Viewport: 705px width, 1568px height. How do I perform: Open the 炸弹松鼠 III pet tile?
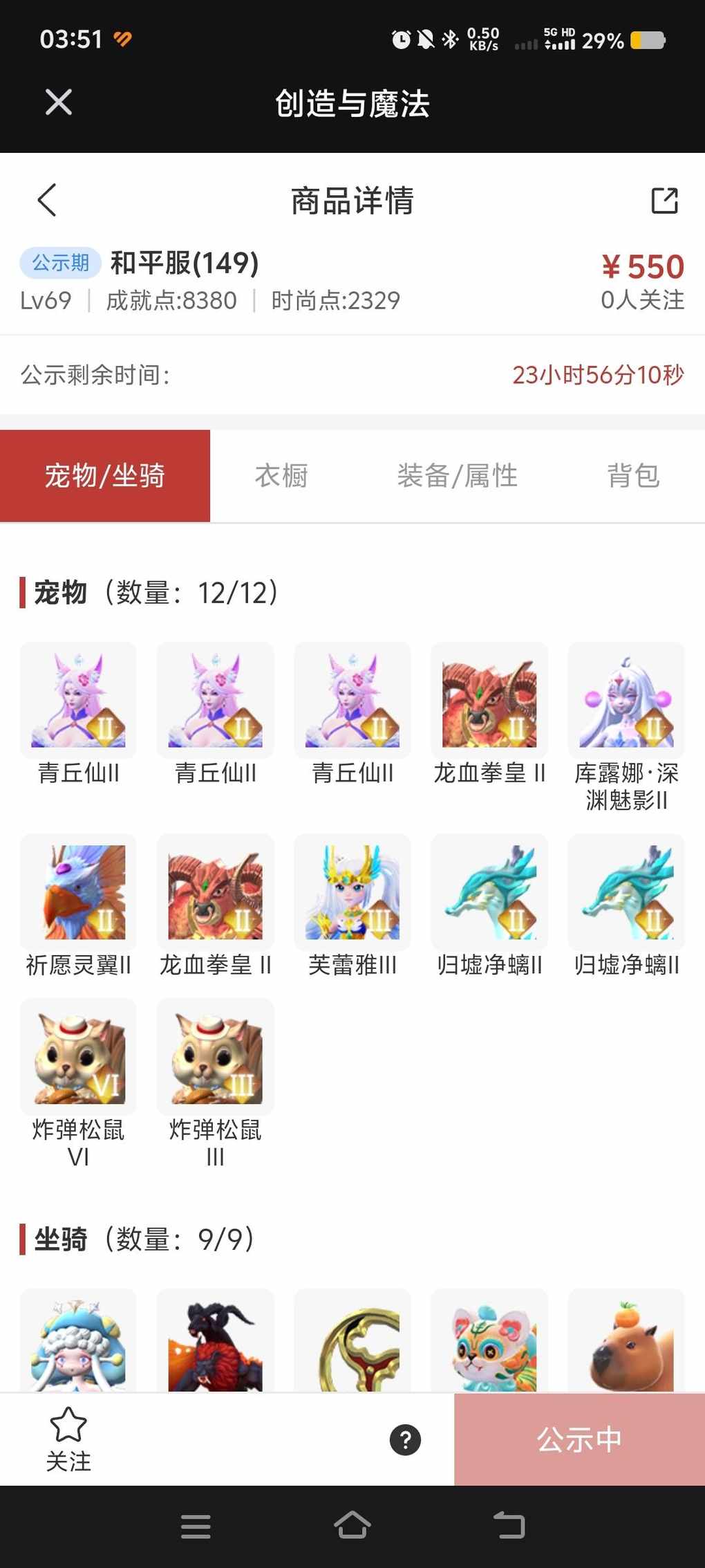click(215, 1056)
